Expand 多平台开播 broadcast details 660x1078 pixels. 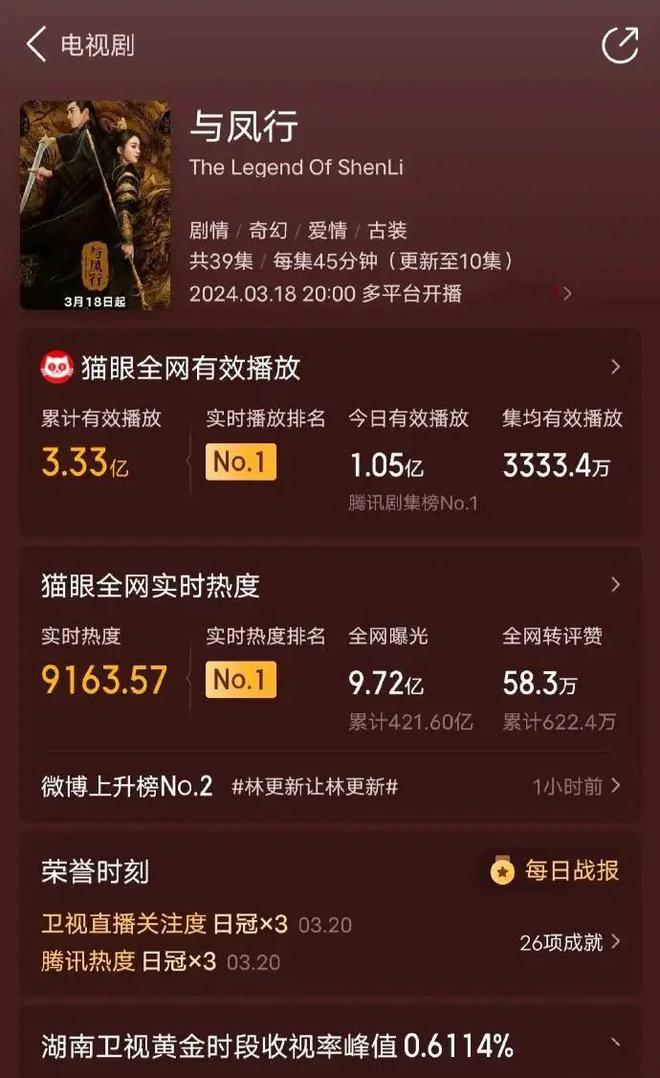[x=567, y=294]
